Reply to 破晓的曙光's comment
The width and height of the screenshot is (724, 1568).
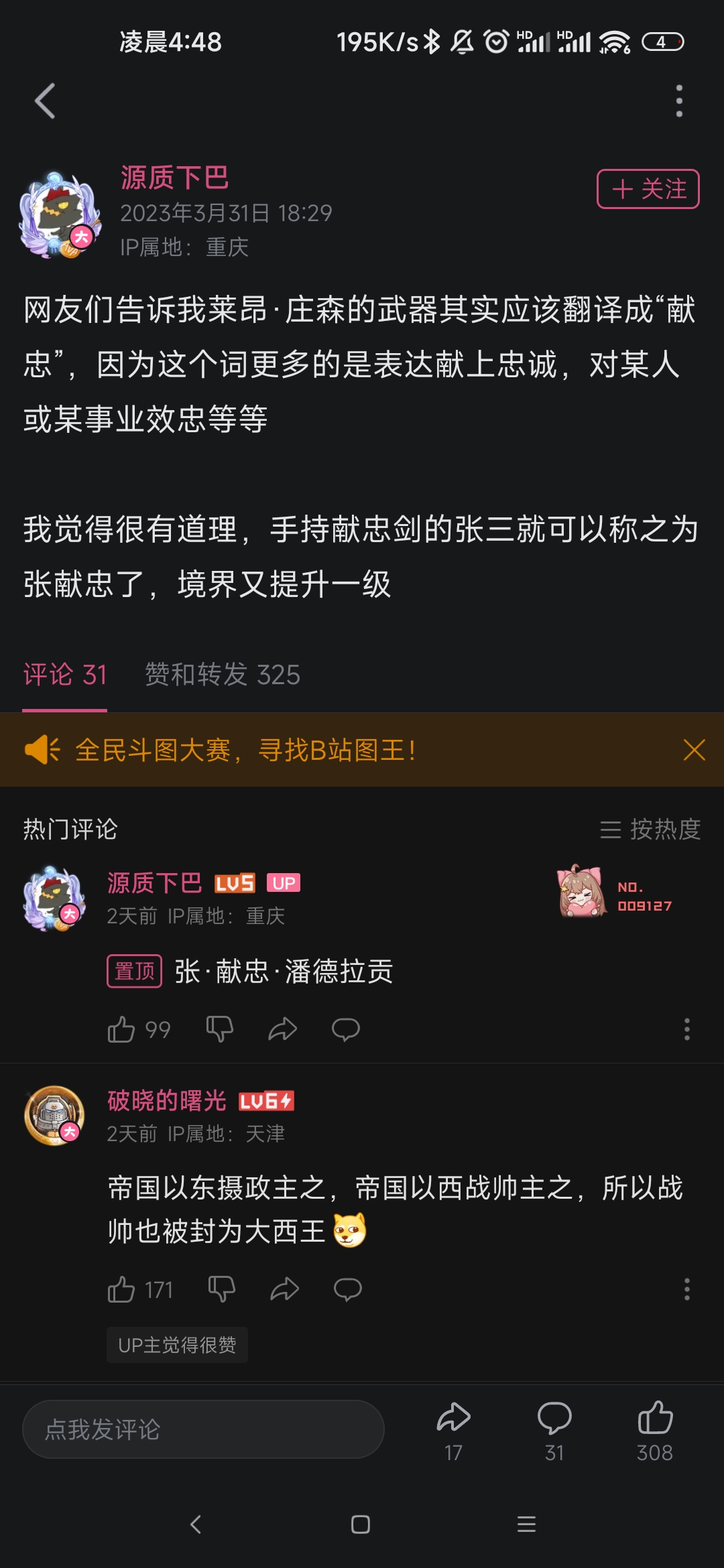(348, 1289)
